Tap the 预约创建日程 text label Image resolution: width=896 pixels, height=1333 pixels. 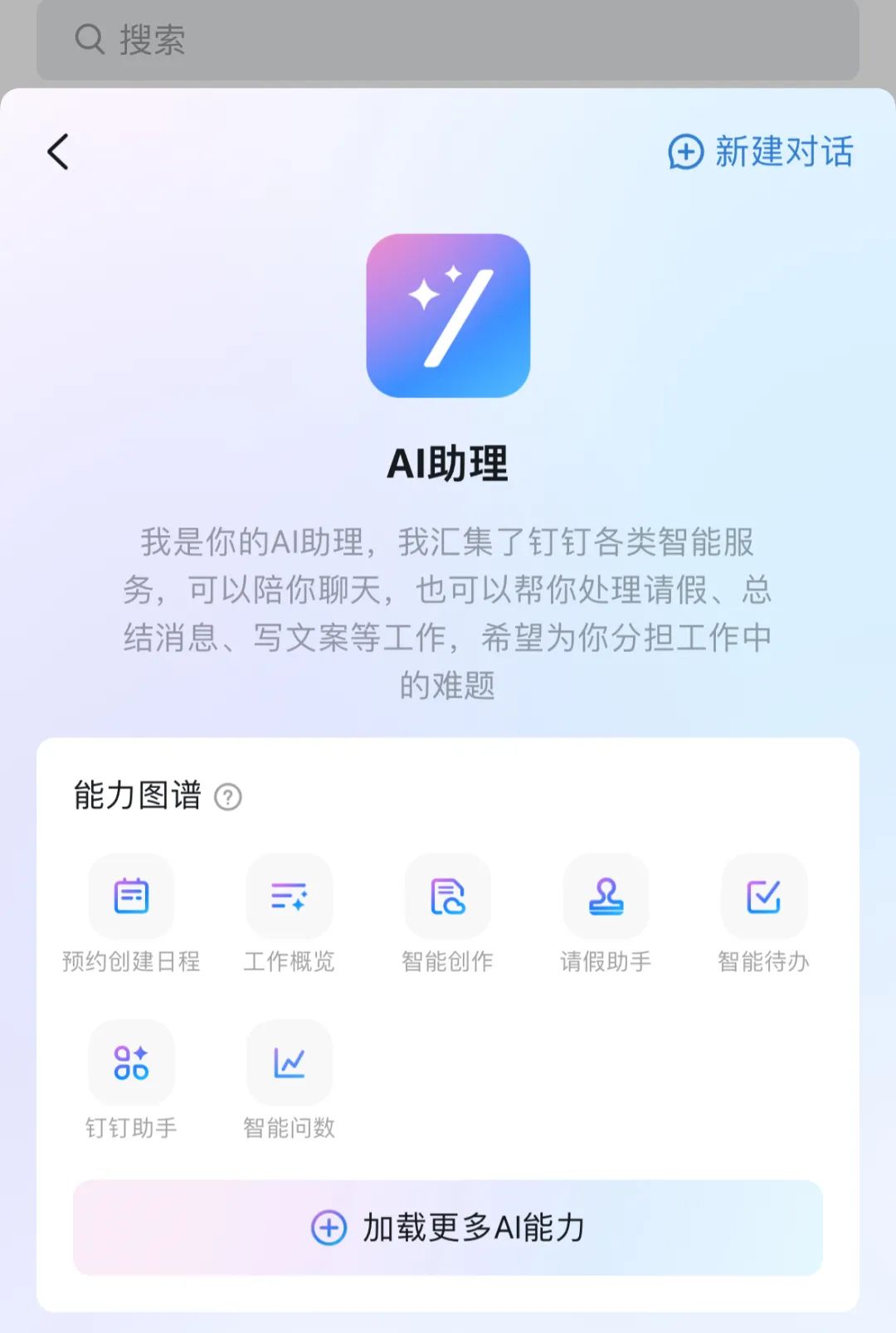click(x=133, y=962)
